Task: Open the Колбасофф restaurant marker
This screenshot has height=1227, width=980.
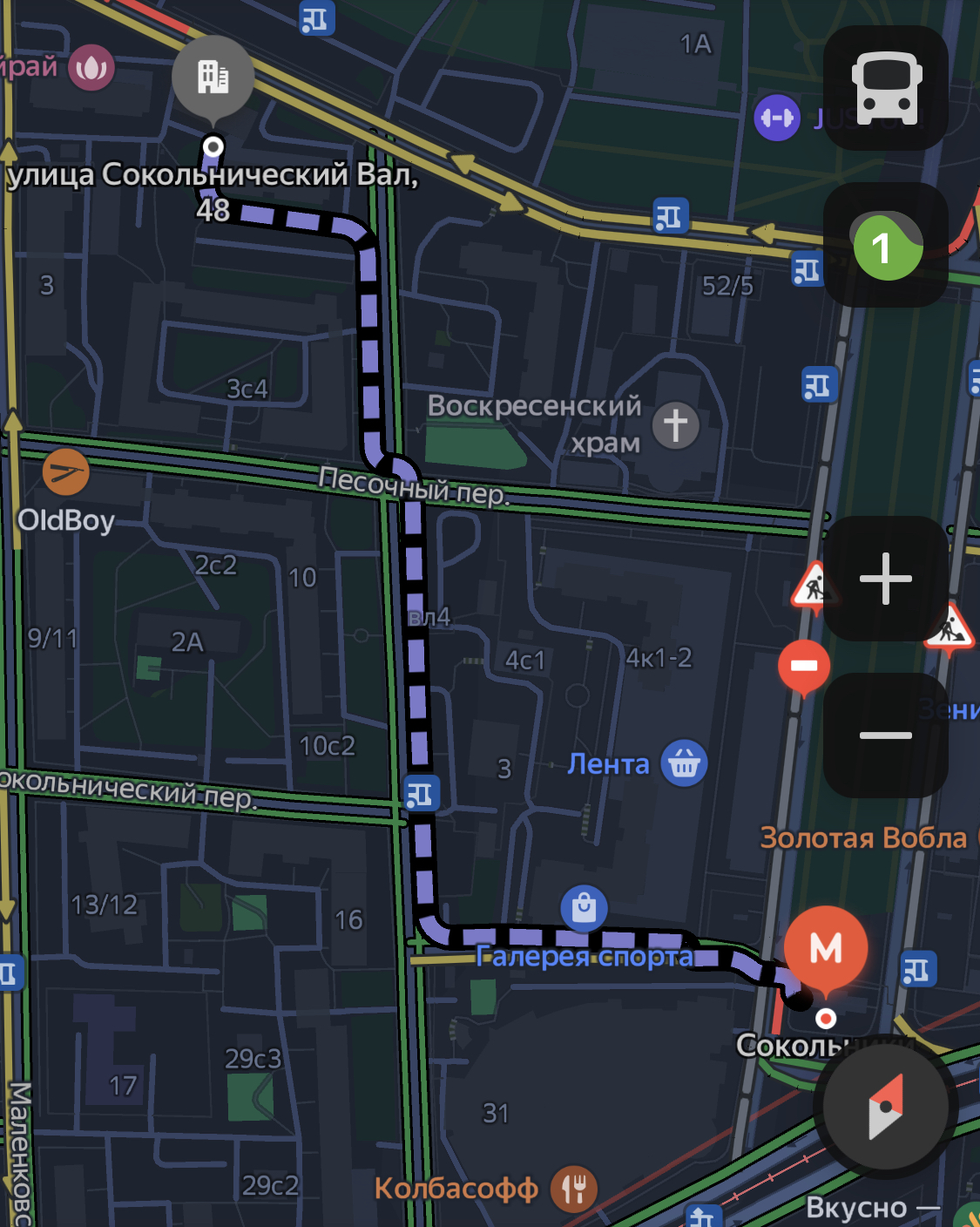Action: pos(573,1189)
